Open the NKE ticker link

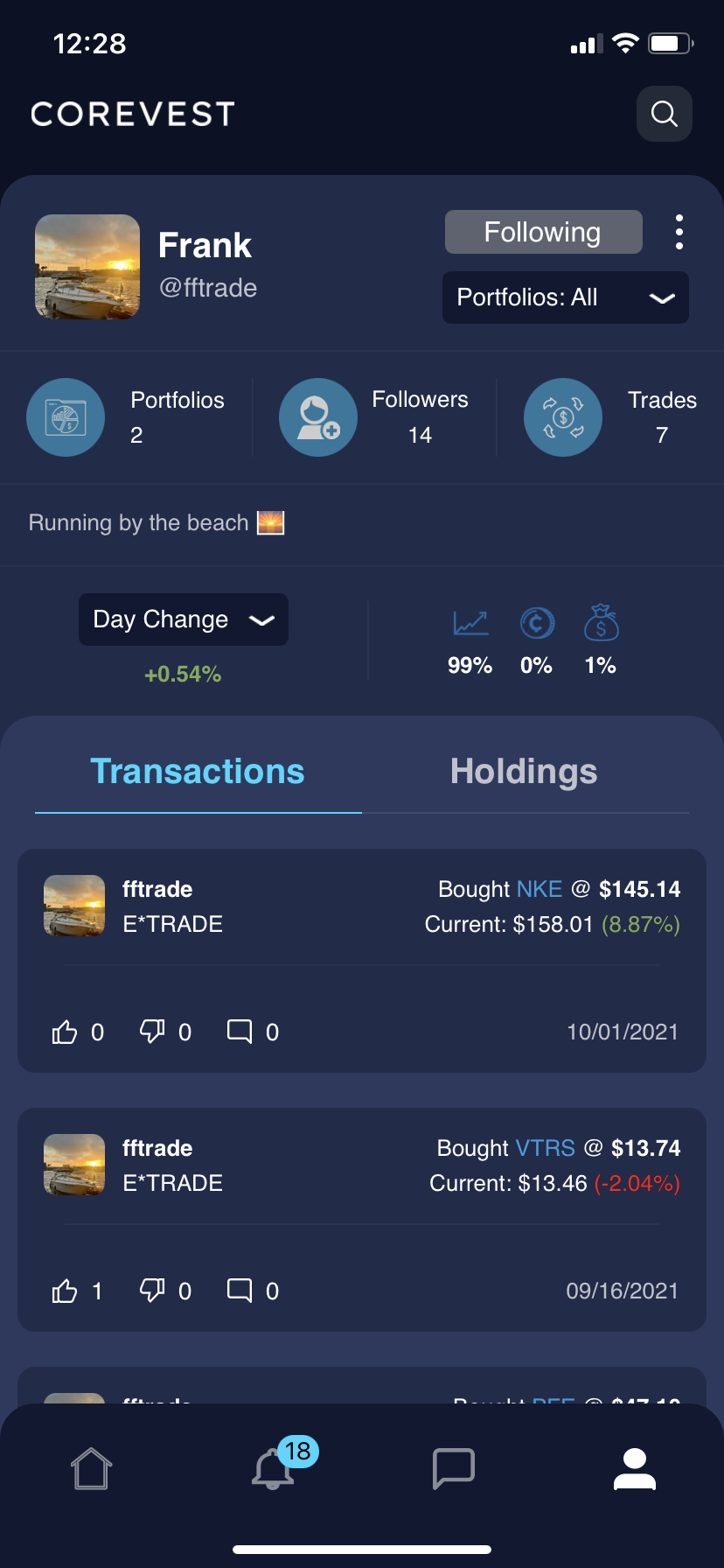coord(540,889)
